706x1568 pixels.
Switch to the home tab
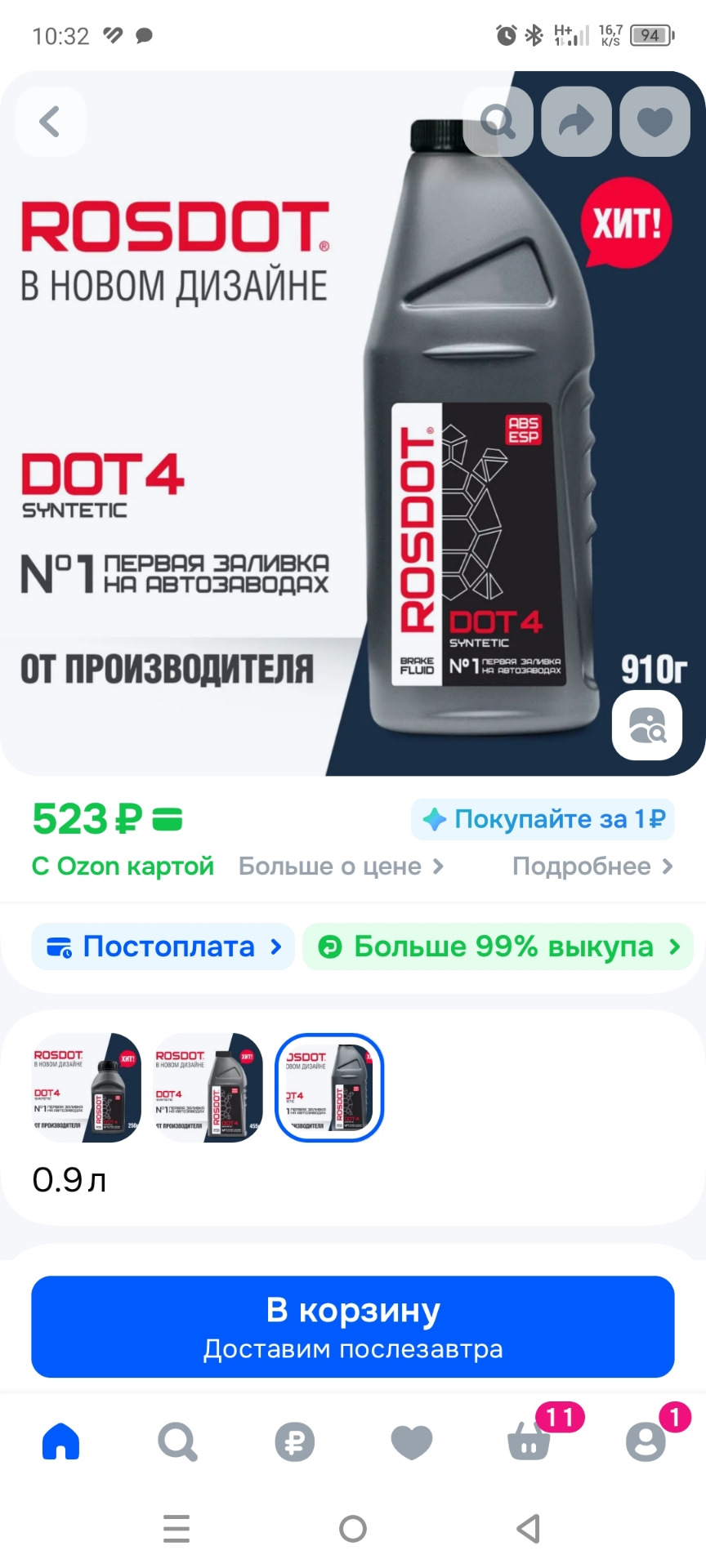pos(60,1441)
